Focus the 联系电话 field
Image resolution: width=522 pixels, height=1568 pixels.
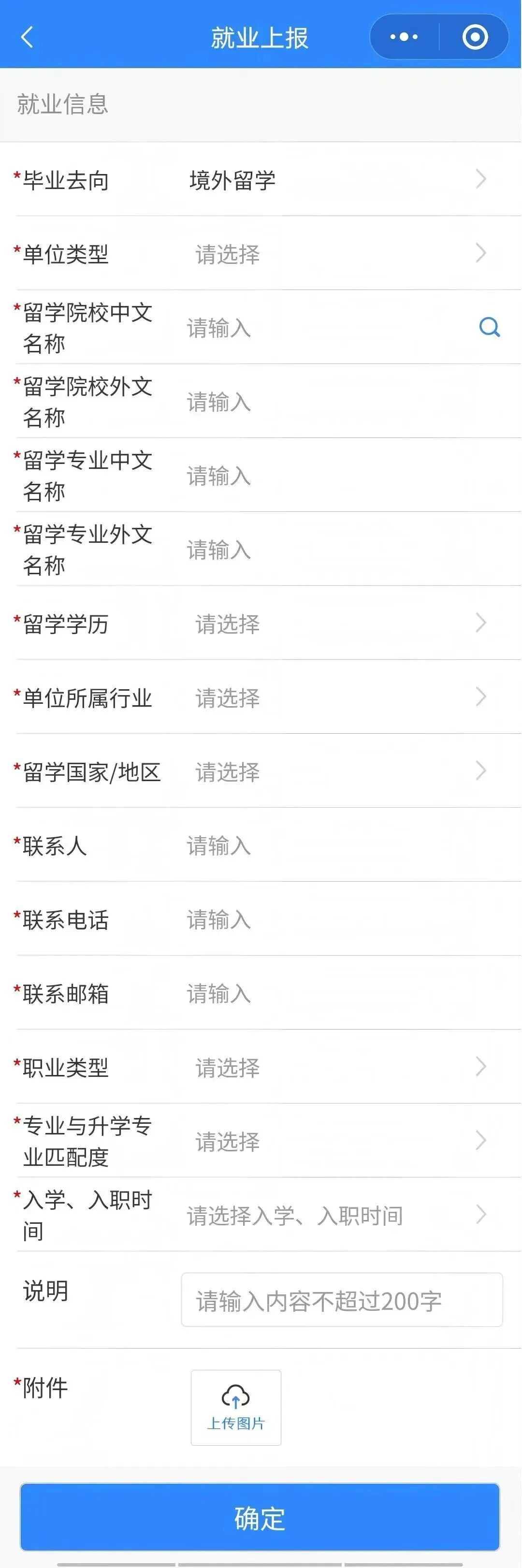(x=341, y=920)
